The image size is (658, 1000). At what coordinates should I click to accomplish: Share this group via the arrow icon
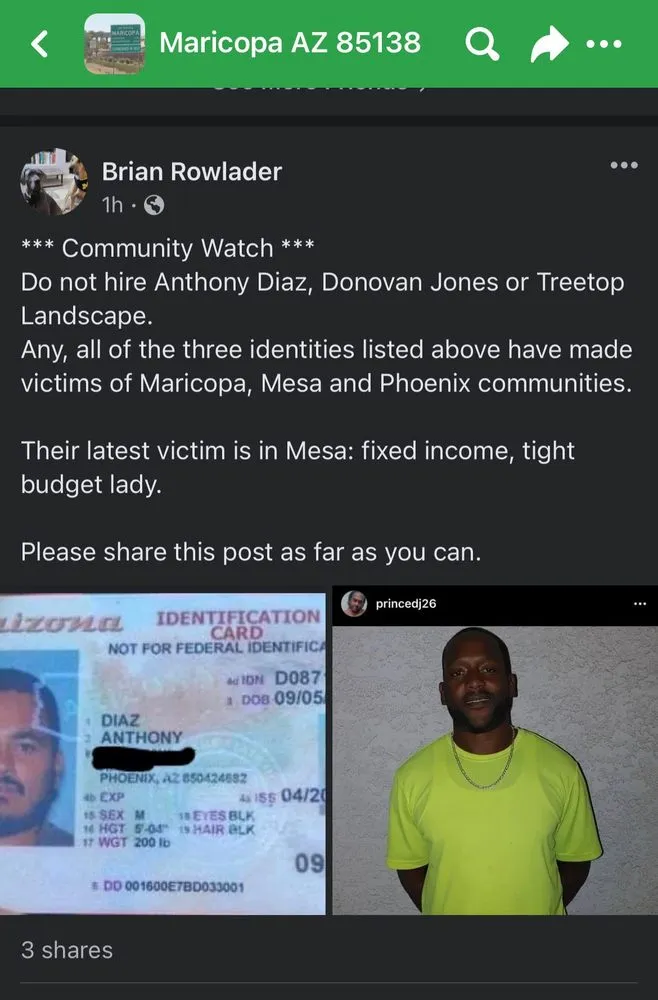548,44
